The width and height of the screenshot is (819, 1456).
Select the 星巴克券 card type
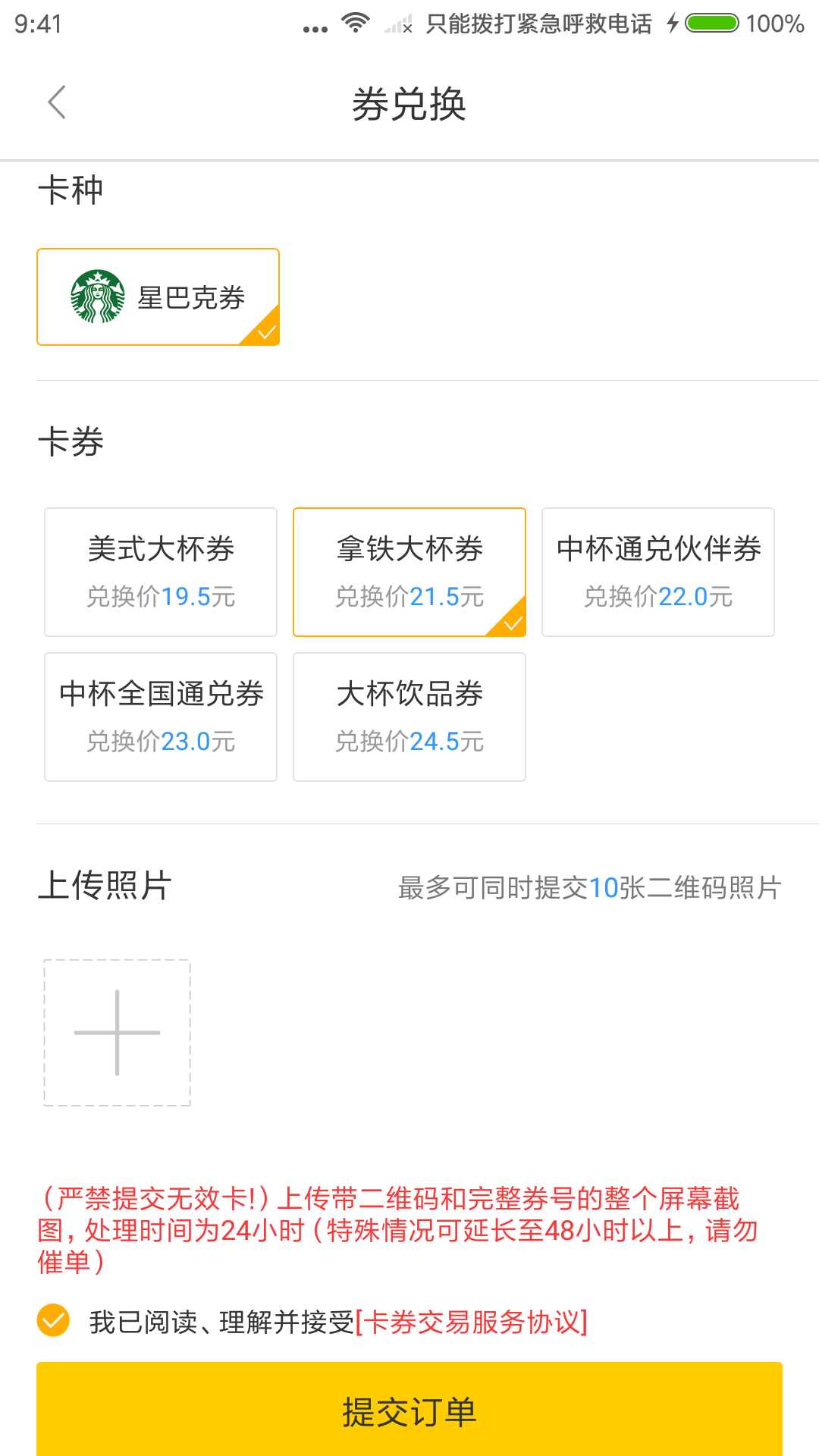(158, 297)
